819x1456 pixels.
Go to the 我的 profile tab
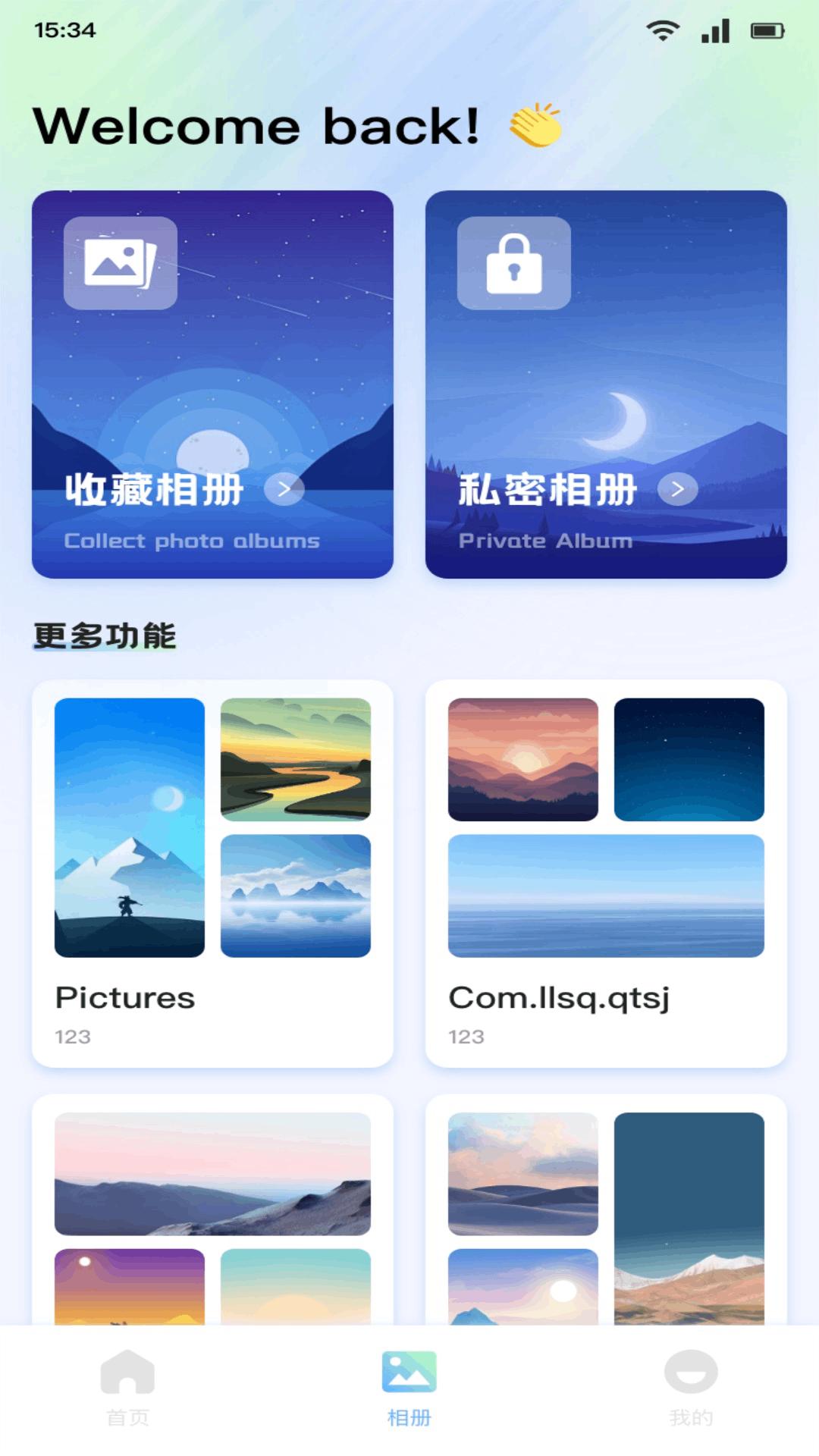pyautogui.click(x=690, y=1386)
